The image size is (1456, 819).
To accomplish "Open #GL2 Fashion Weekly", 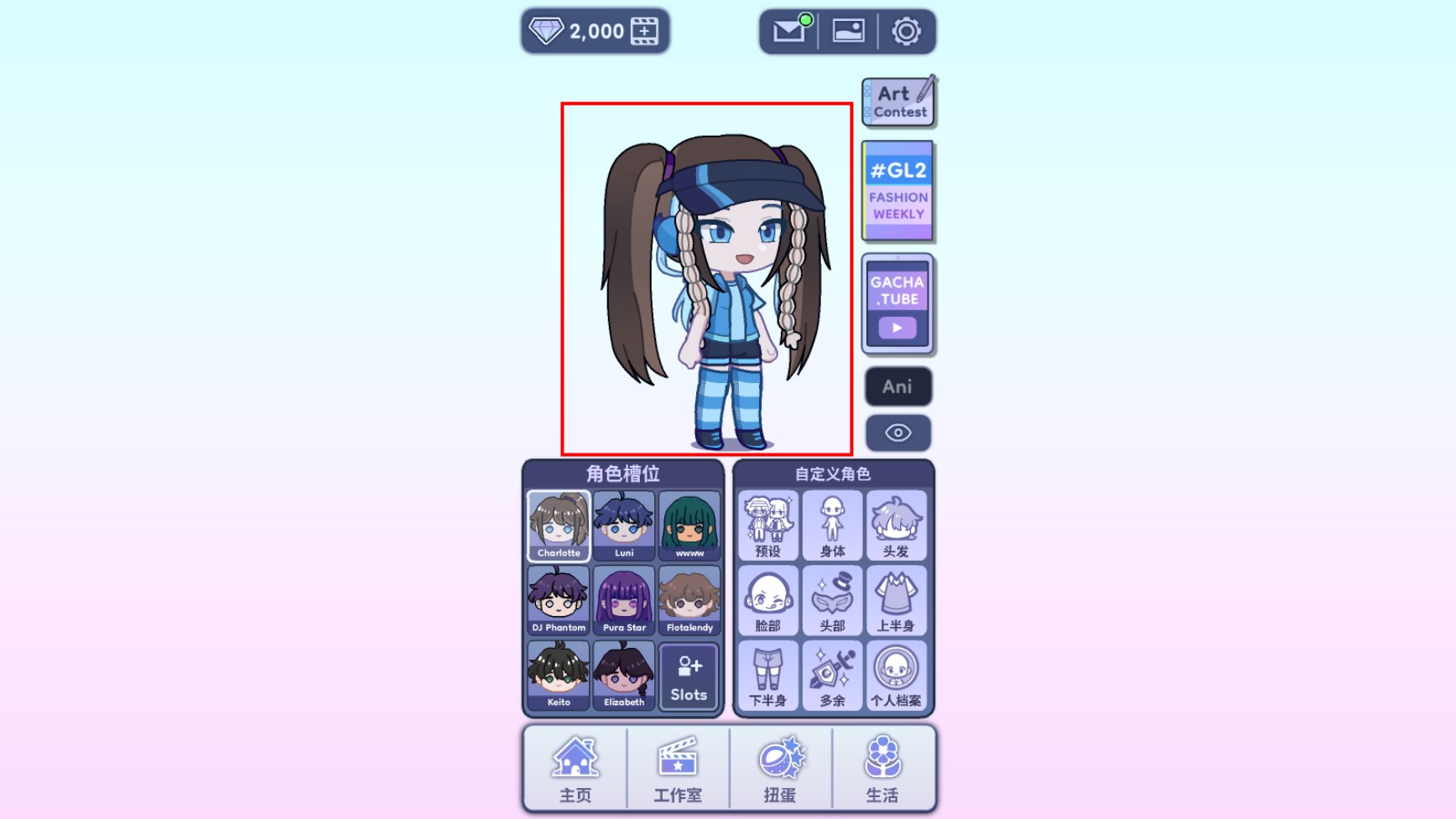I will point(897,191).
